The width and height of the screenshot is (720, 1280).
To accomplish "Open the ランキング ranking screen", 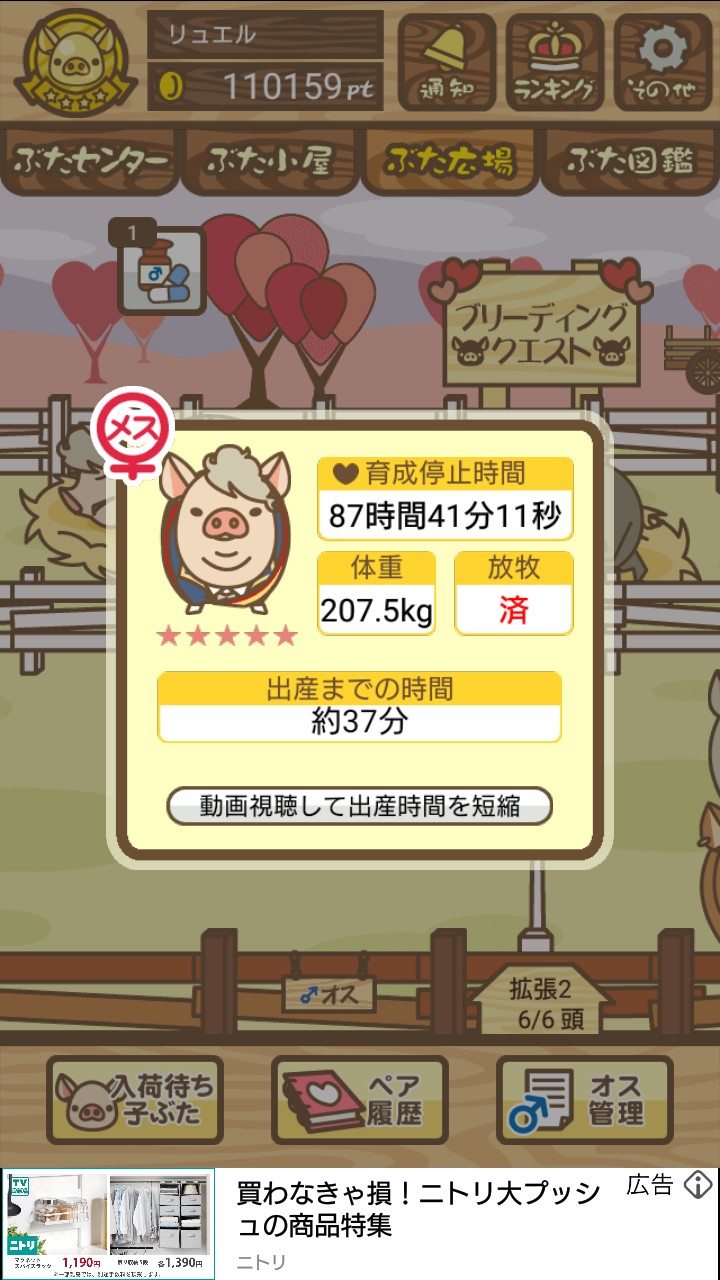I will pos(554,62).
